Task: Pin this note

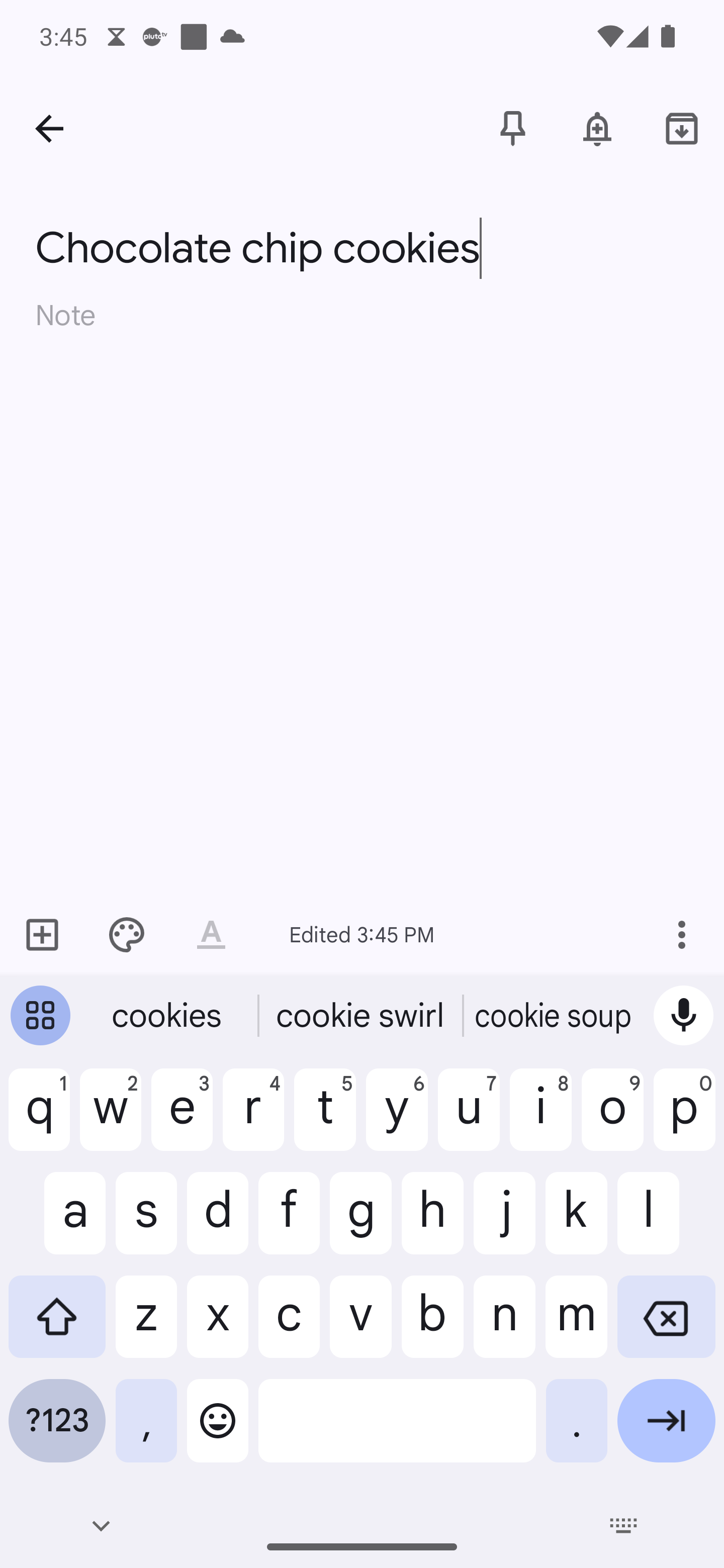Action: coord(513,129)
